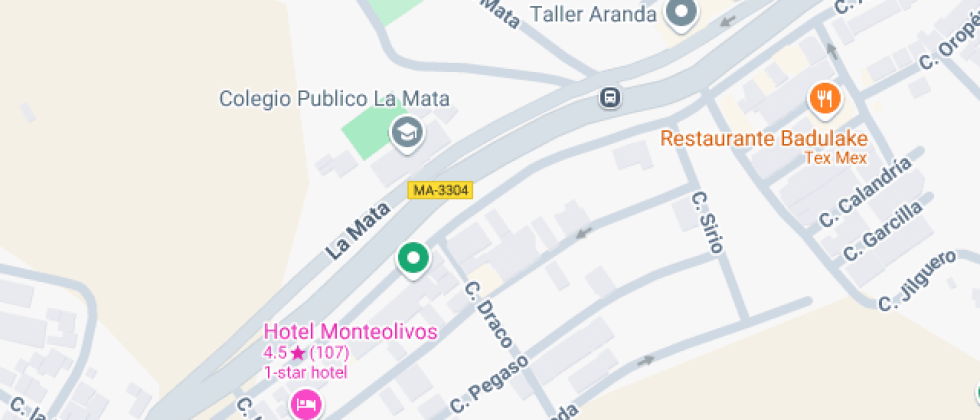980x420 pixels.
Task: Select the green location pin near C. Draco
Action: [412, 259]
